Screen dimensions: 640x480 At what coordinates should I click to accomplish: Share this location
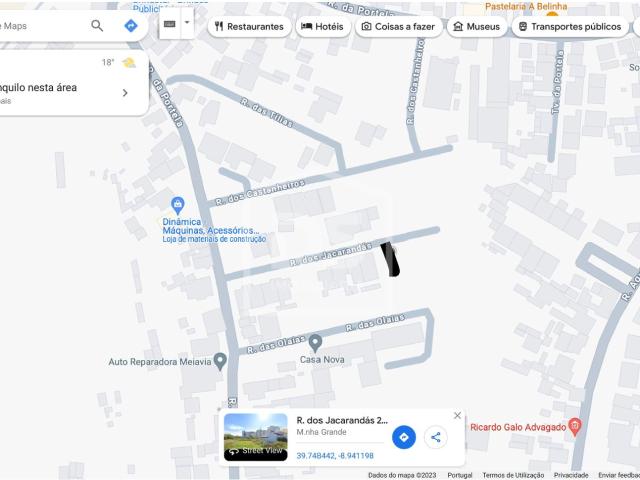[435, 437]
